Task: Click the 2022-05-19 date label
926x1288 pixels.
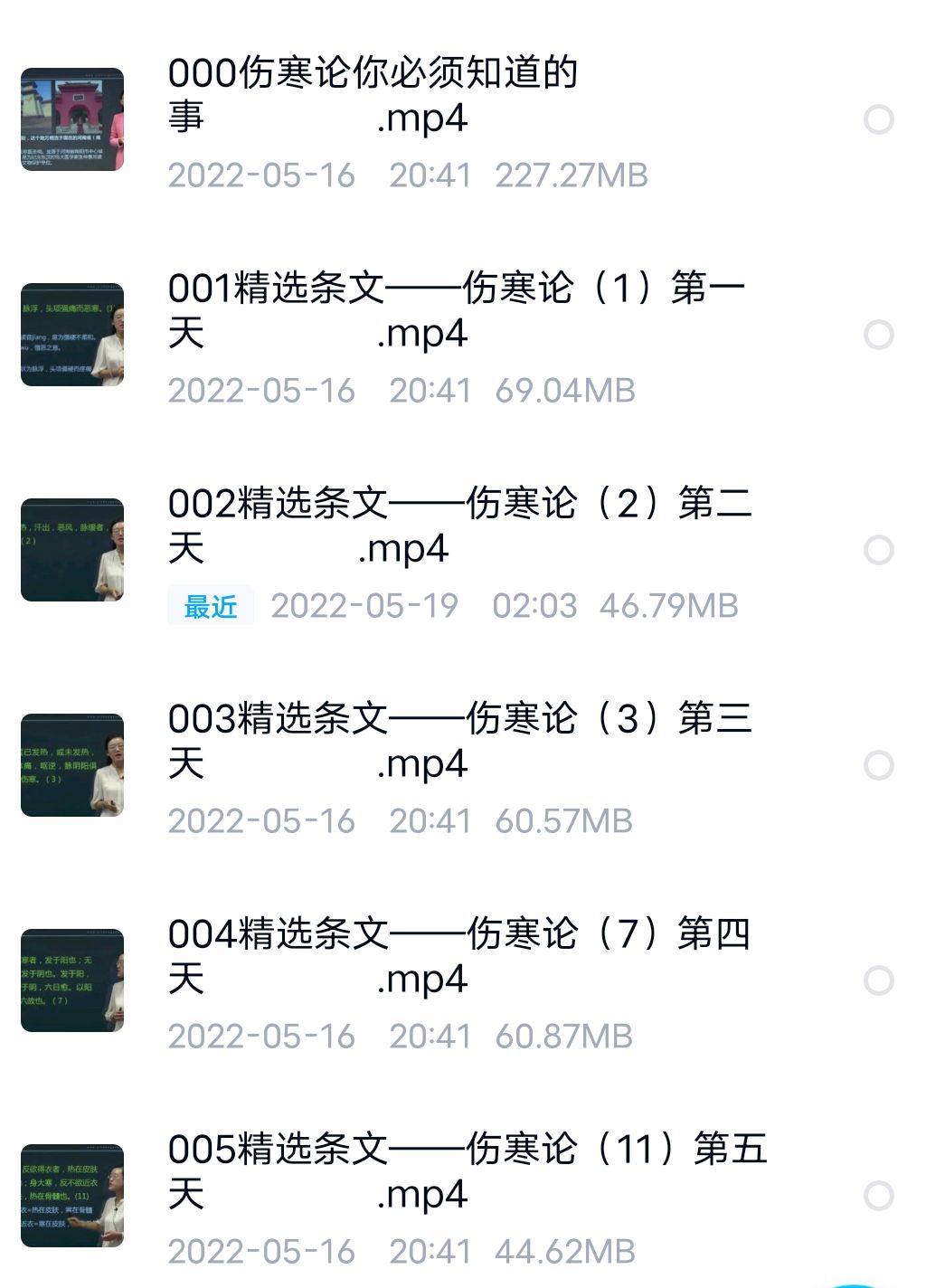Action: coord(365,607)
